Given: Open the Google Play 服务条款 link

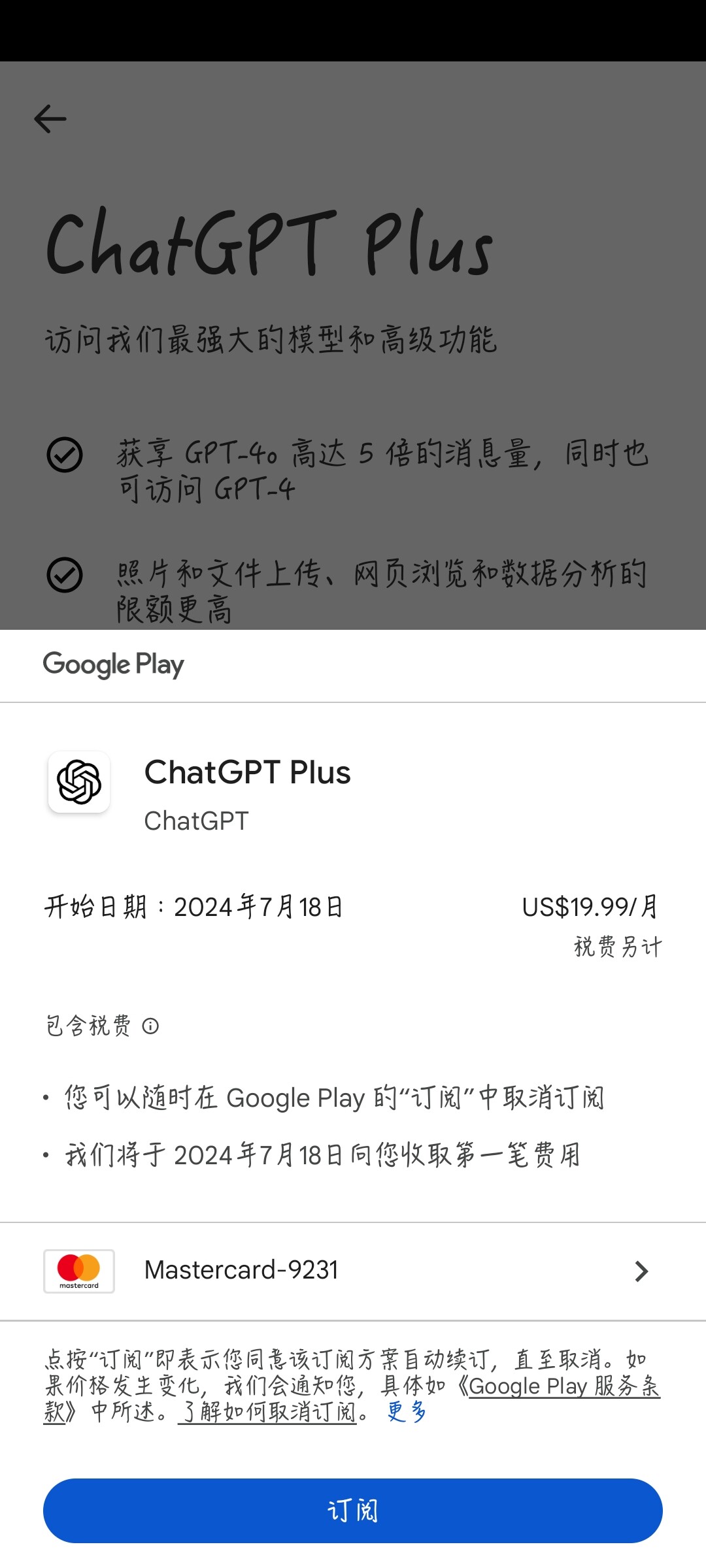Looking at the screenshot, I should point(563,1385).
